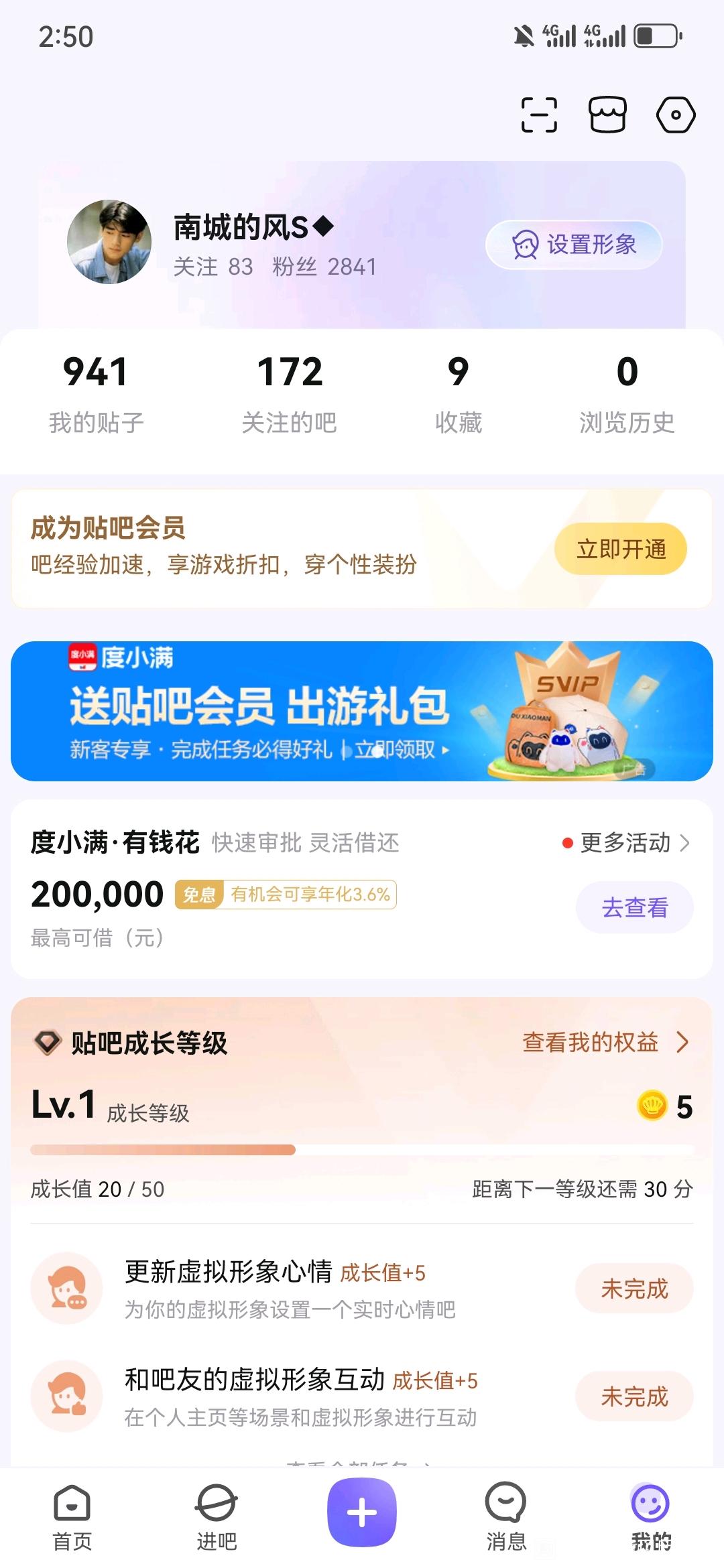
Task: Tap the 设置形象 button
Action: 574,245
